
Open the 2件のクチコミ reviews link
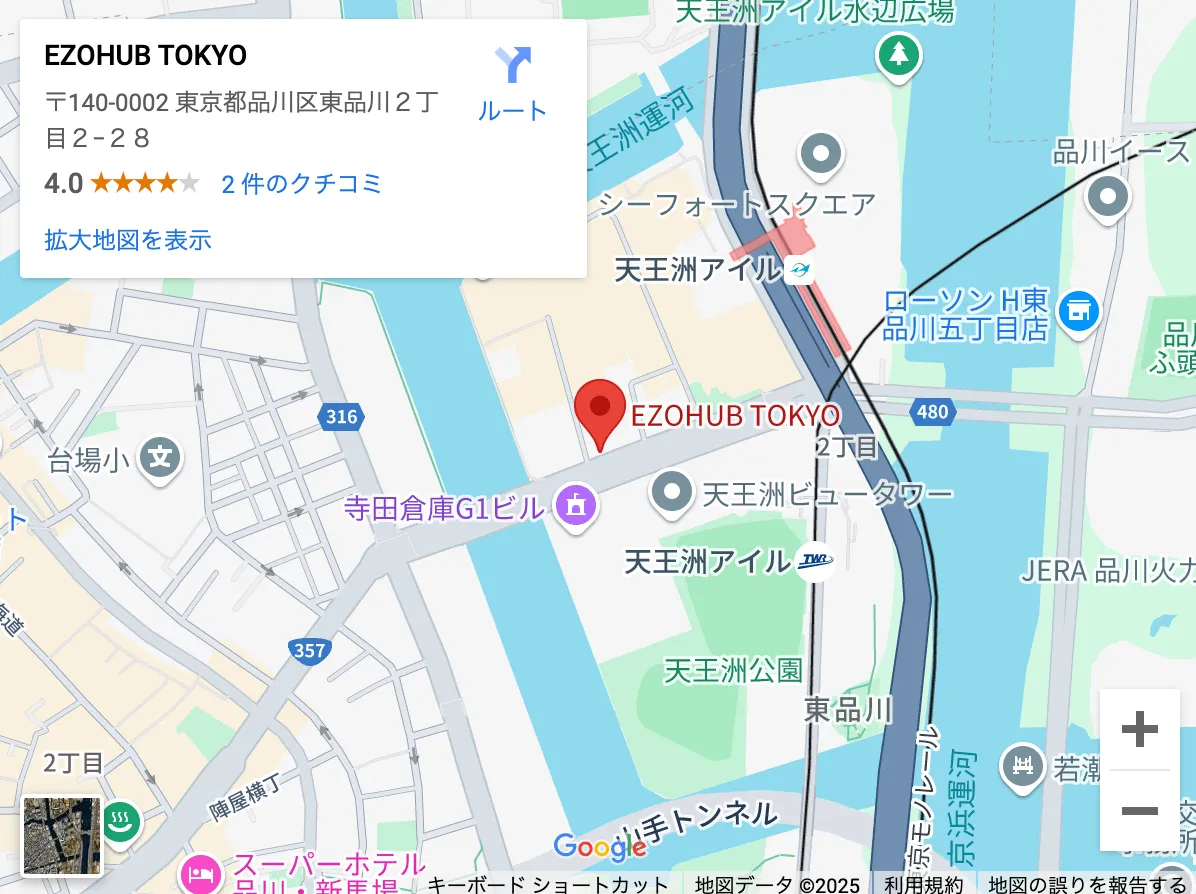point(301,184)
